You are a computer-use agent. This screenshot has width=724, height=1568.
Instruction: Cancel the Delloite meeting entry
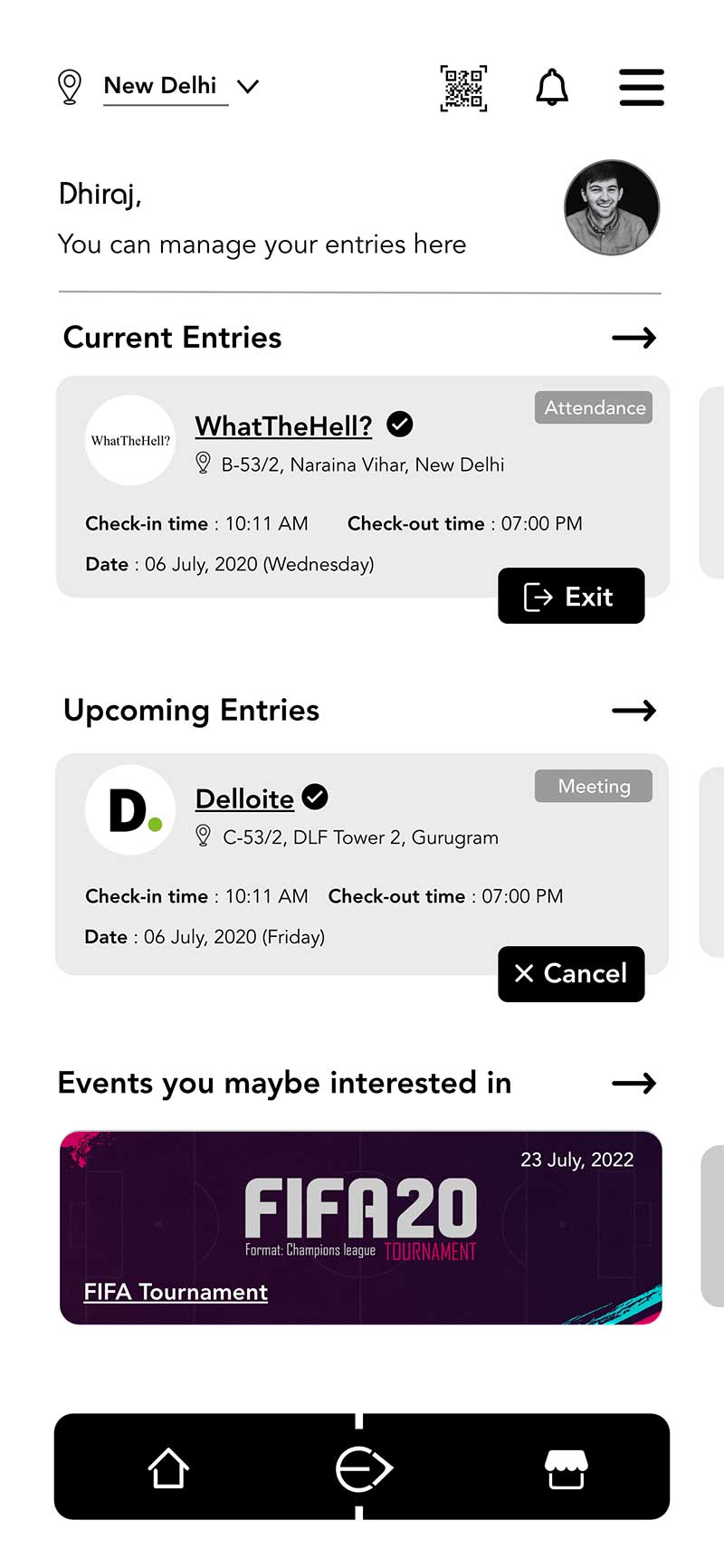point(571,974)
